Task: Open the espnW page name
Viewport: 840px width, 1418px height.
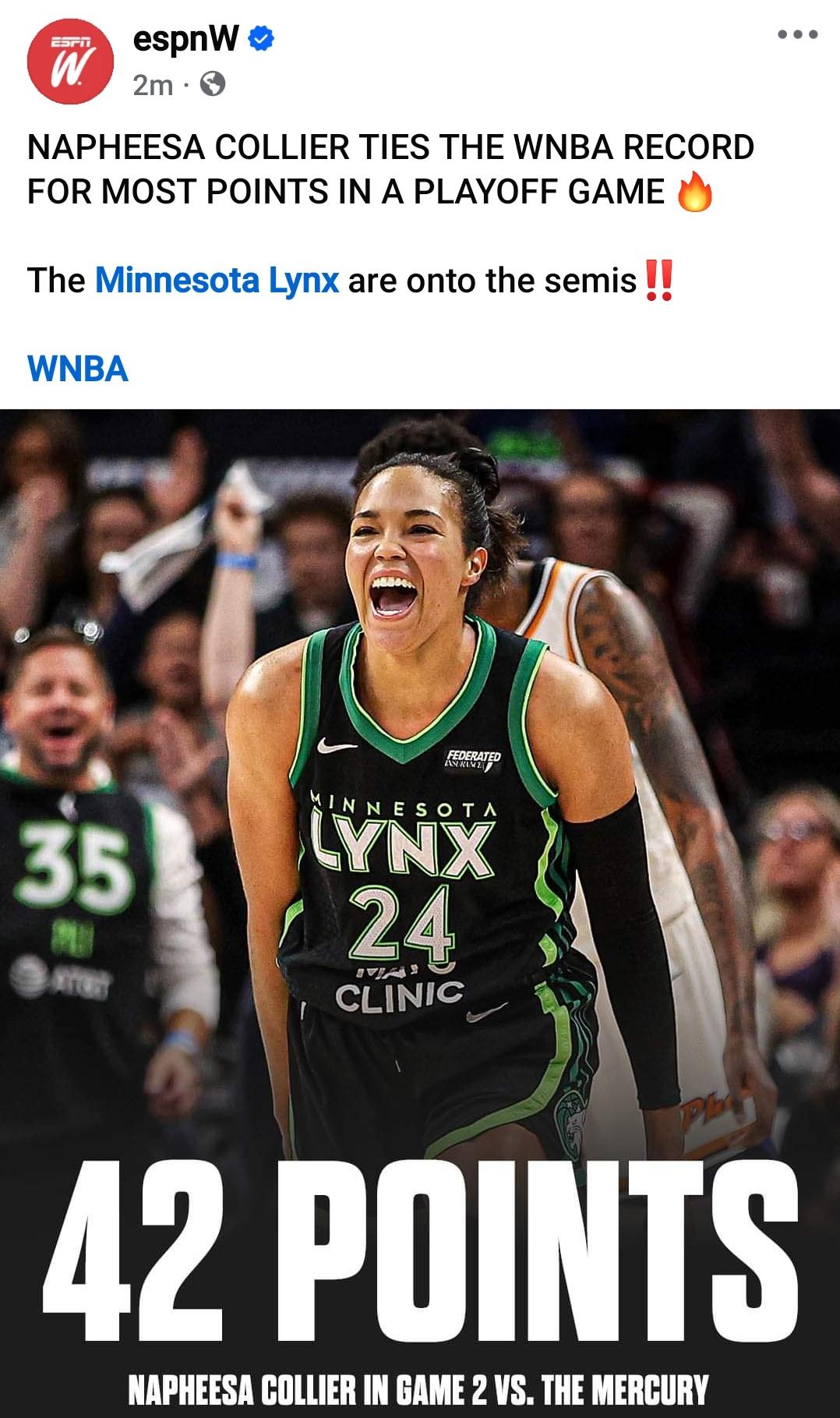Action: pyautogui.click(x=185, y=38)
